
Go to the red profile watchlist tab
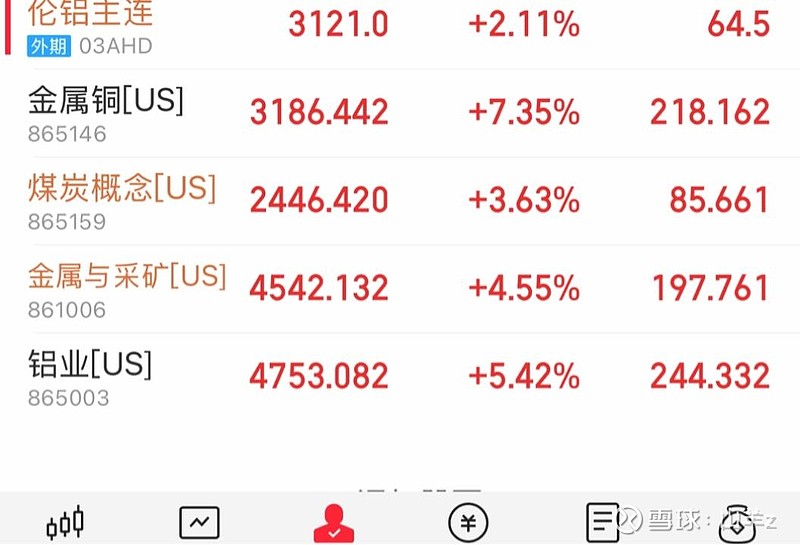[x=334, y=523]
